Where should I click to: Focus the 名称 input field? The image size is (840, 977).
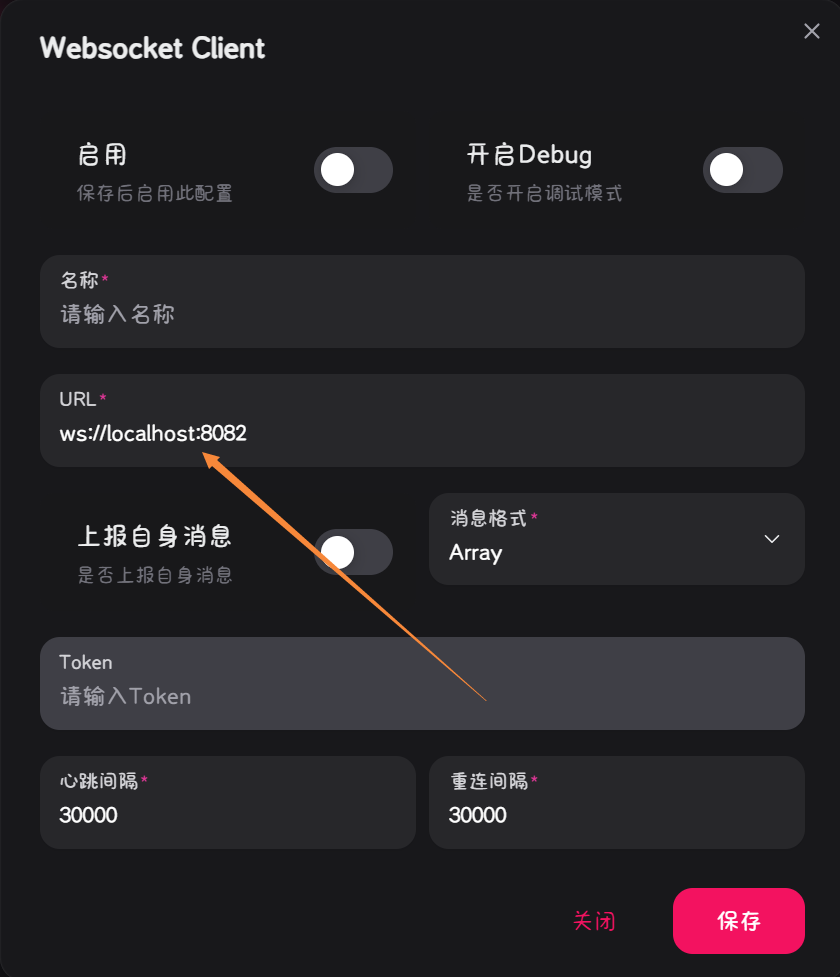click(x=422, y=315)
